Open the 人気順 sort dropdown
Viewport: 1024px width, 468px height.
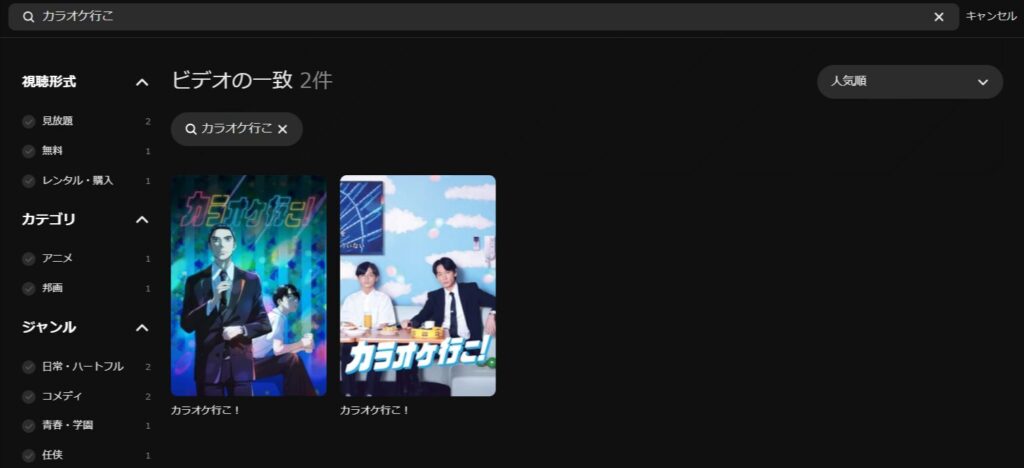tap(909, 82)
